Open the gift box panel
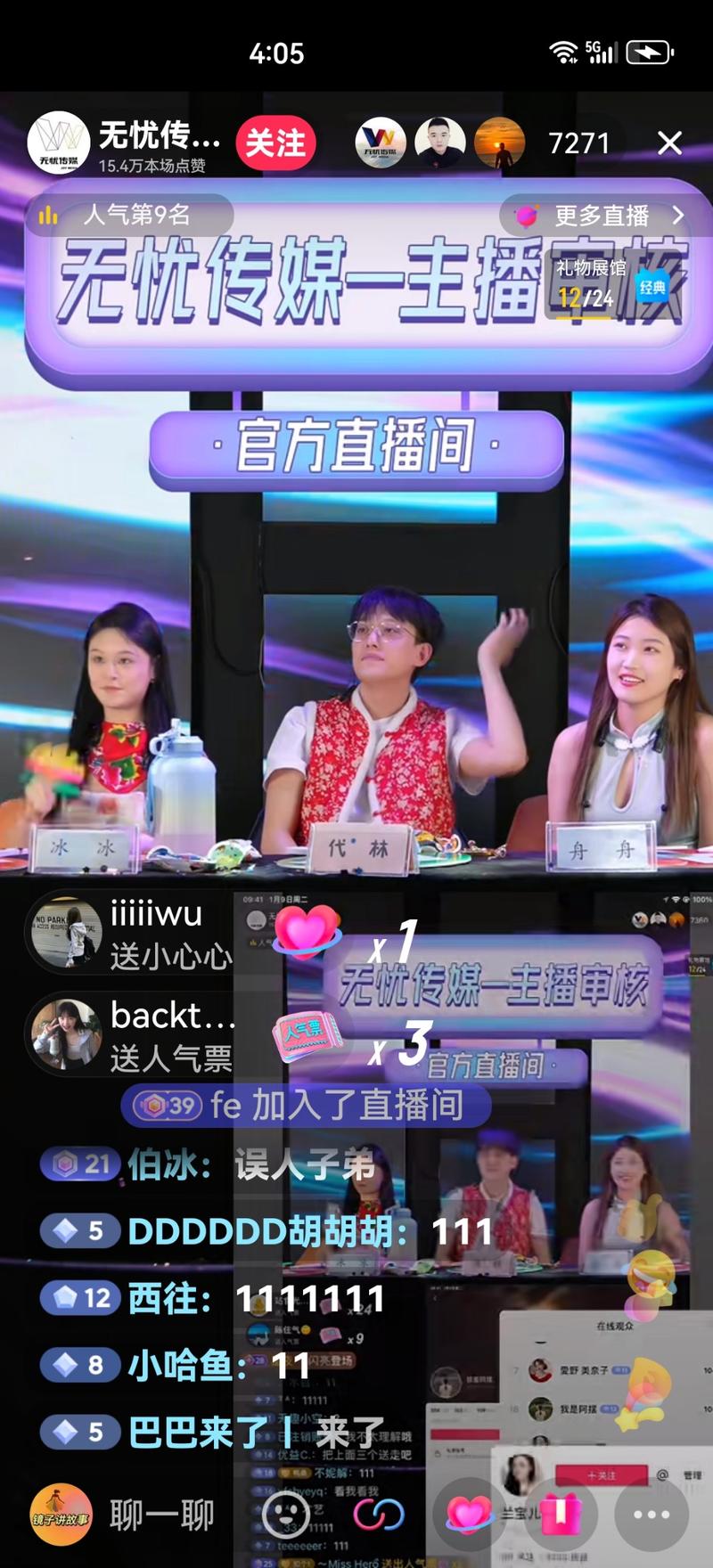713x1568 pixels. (x=561, y=1514)
